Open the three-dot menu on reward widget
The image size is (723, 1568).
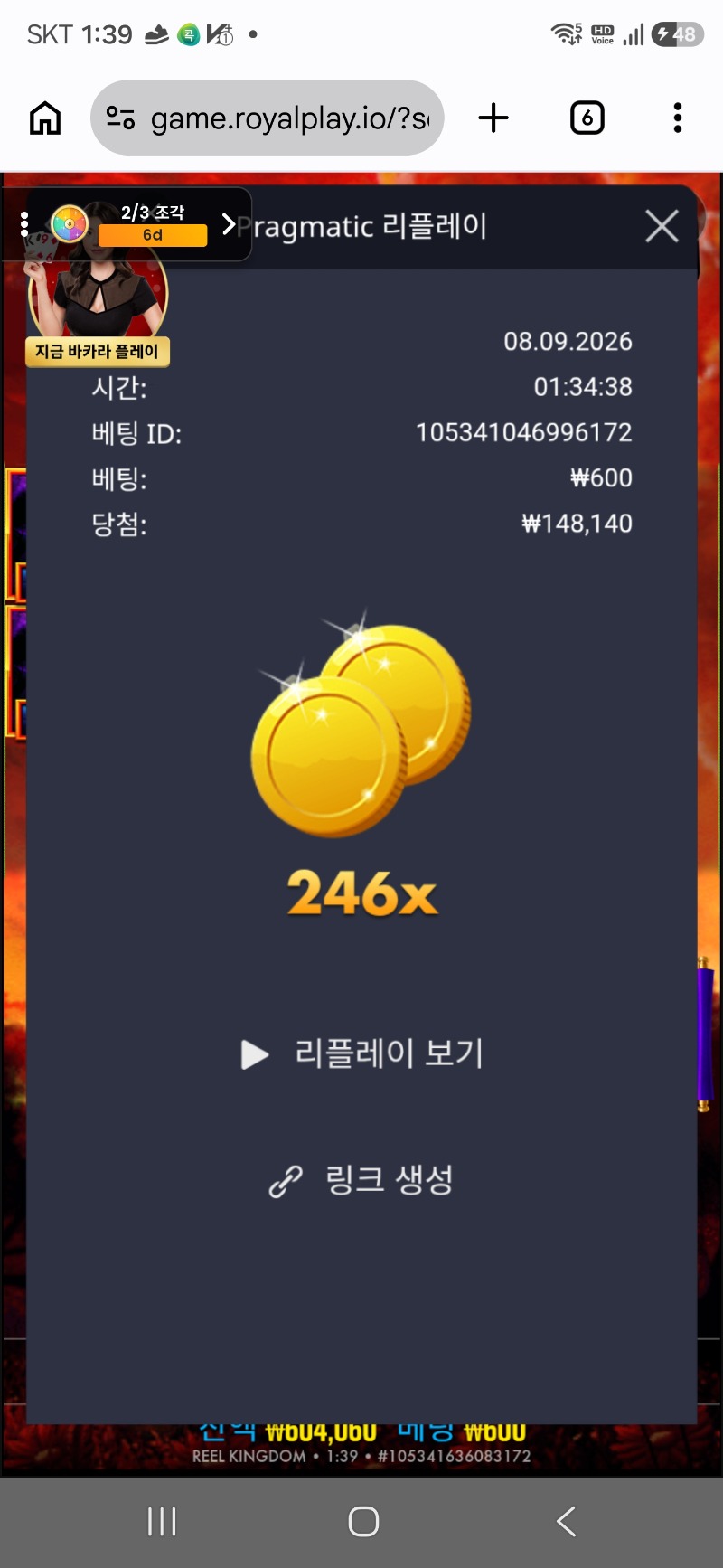point(24,224)
